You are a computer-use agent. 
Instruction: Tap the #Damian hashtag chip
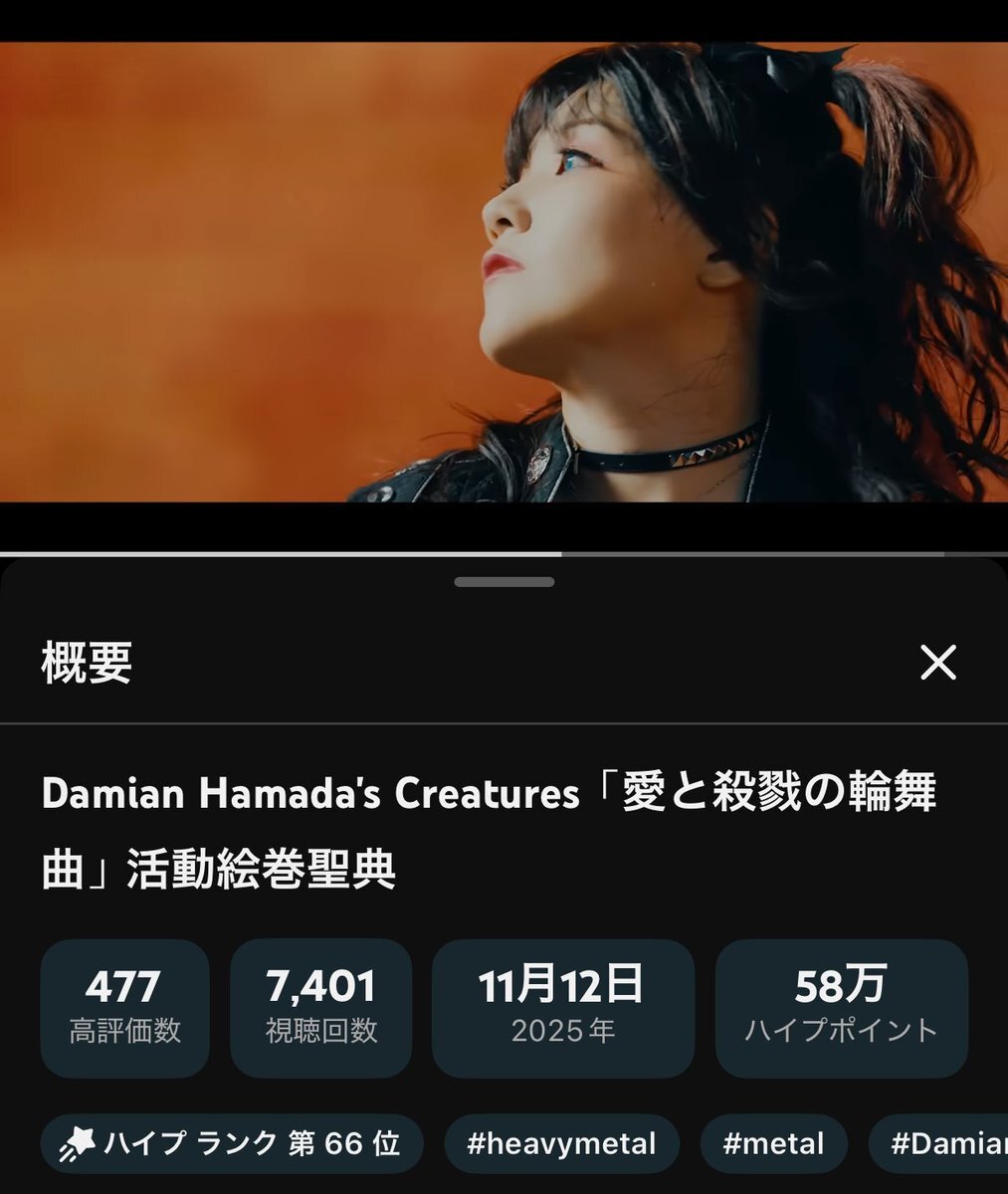[945, 1143]
